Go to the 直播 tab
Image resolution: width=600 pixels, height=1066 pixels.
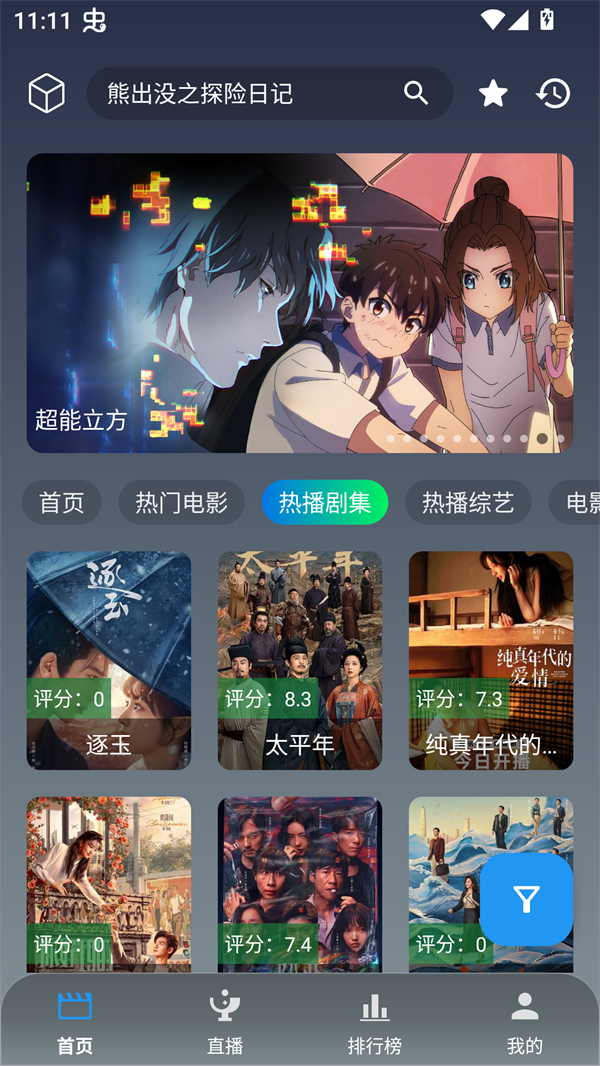(x=225, y=1022)
